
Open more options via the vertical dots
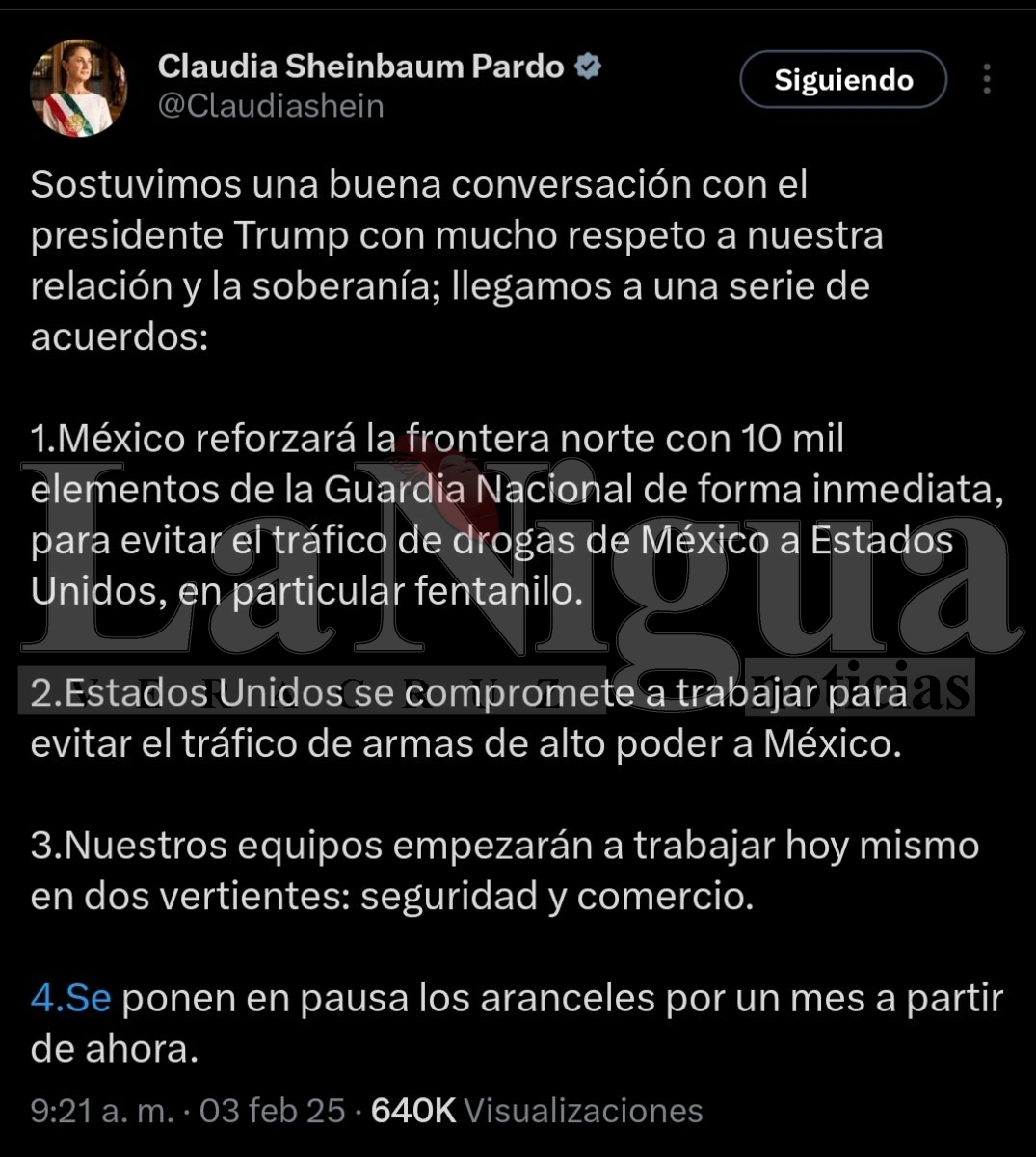coord(988,80)
